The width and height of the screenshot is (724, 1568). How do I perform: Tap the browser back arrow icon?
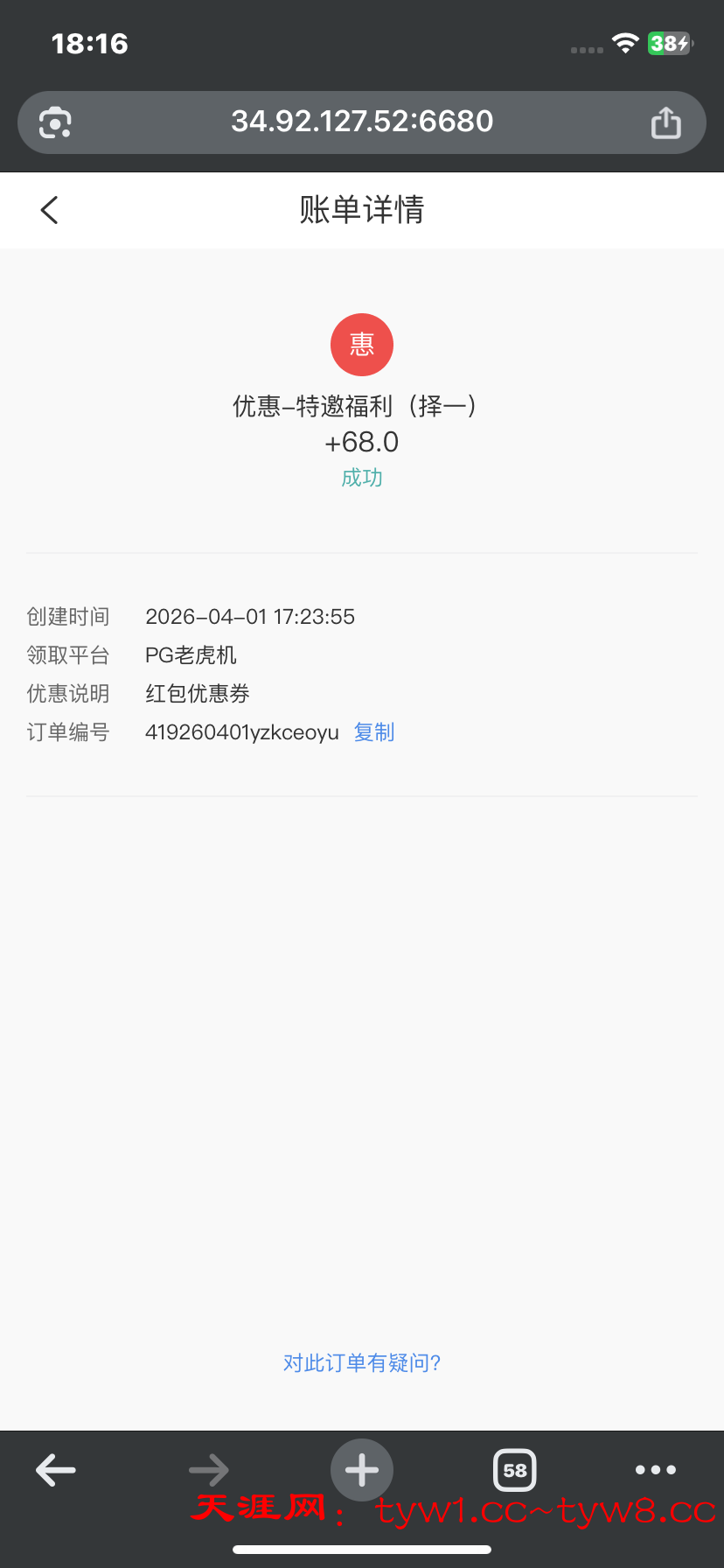pyautogui.click(x=55, y=1470)
